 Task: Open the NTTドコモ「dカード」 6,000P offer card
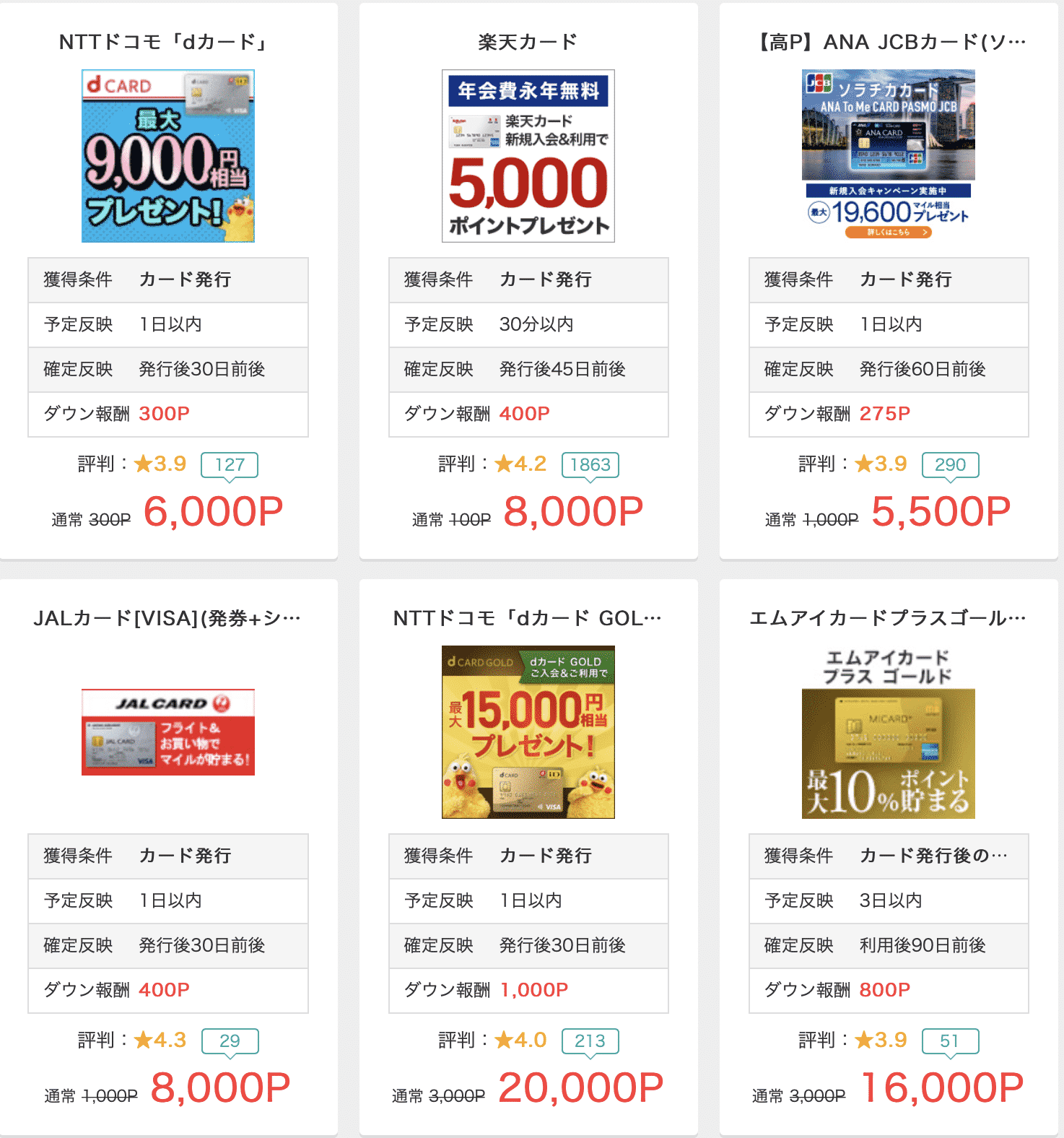[167, 156]
